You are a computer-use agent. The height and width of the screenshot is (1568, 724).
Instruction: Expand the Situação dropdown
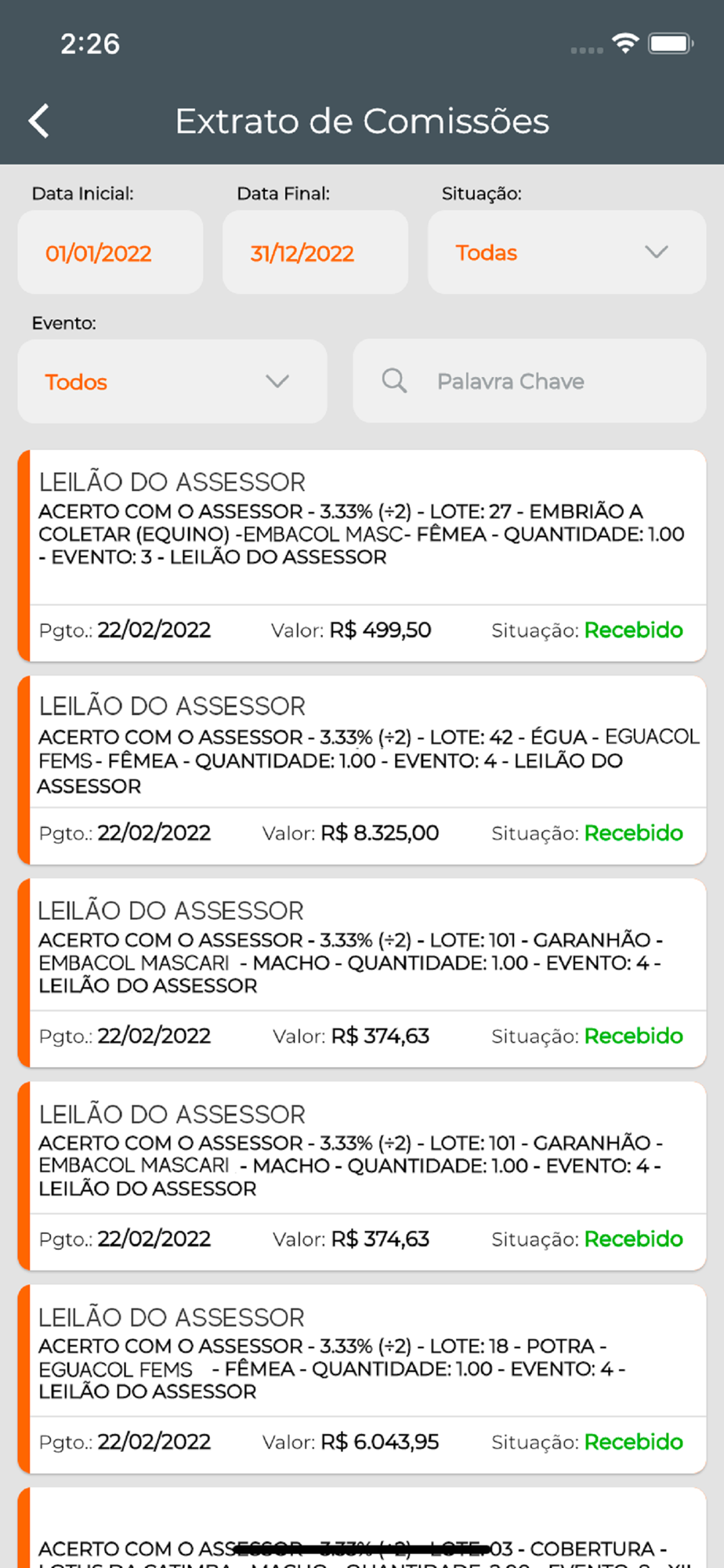pyautogui.click(x=567, y=252)
